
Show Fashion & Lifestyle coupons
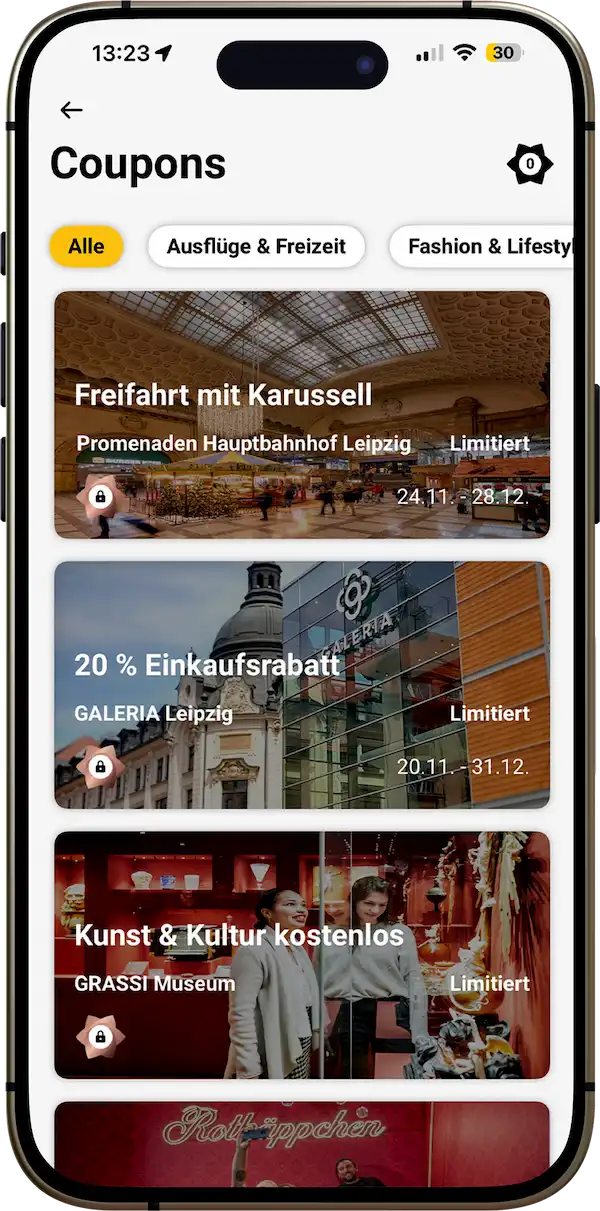(487, 246)
